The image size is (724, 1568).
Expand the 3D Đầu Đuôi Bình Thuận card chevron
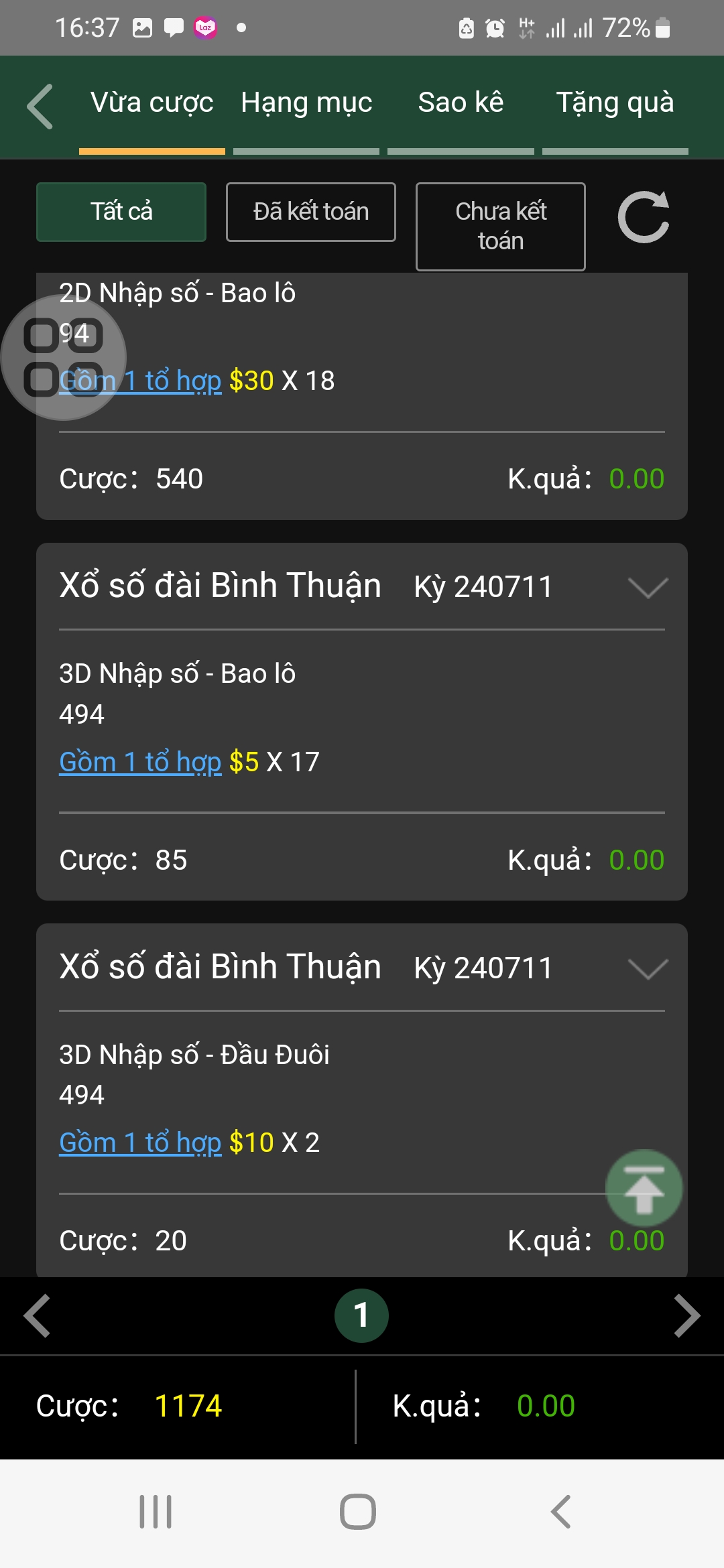648,969
